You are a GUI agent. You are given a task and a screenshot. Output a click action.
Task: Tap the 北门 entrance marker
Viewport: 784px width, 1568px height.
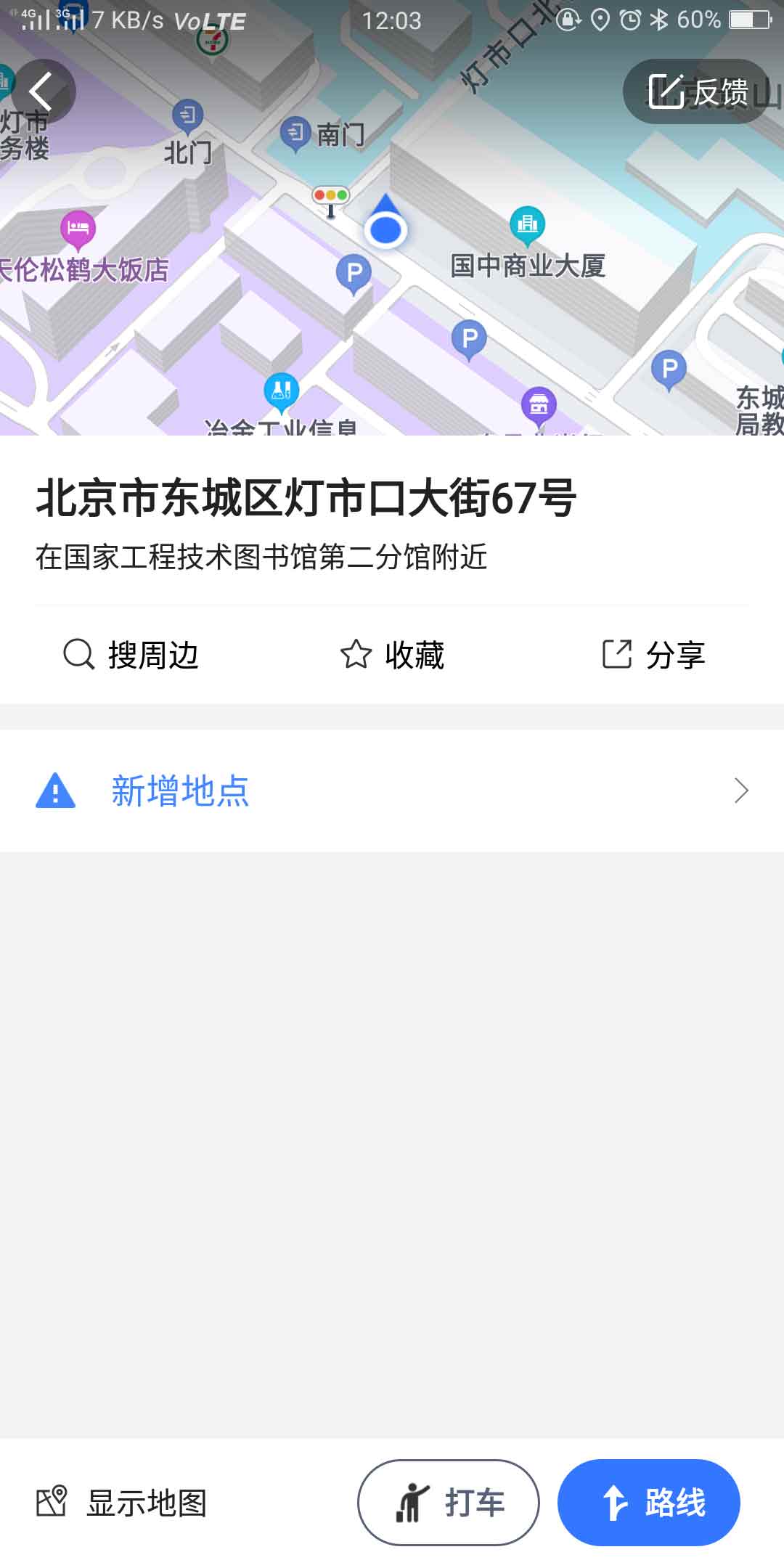(188, 115)
